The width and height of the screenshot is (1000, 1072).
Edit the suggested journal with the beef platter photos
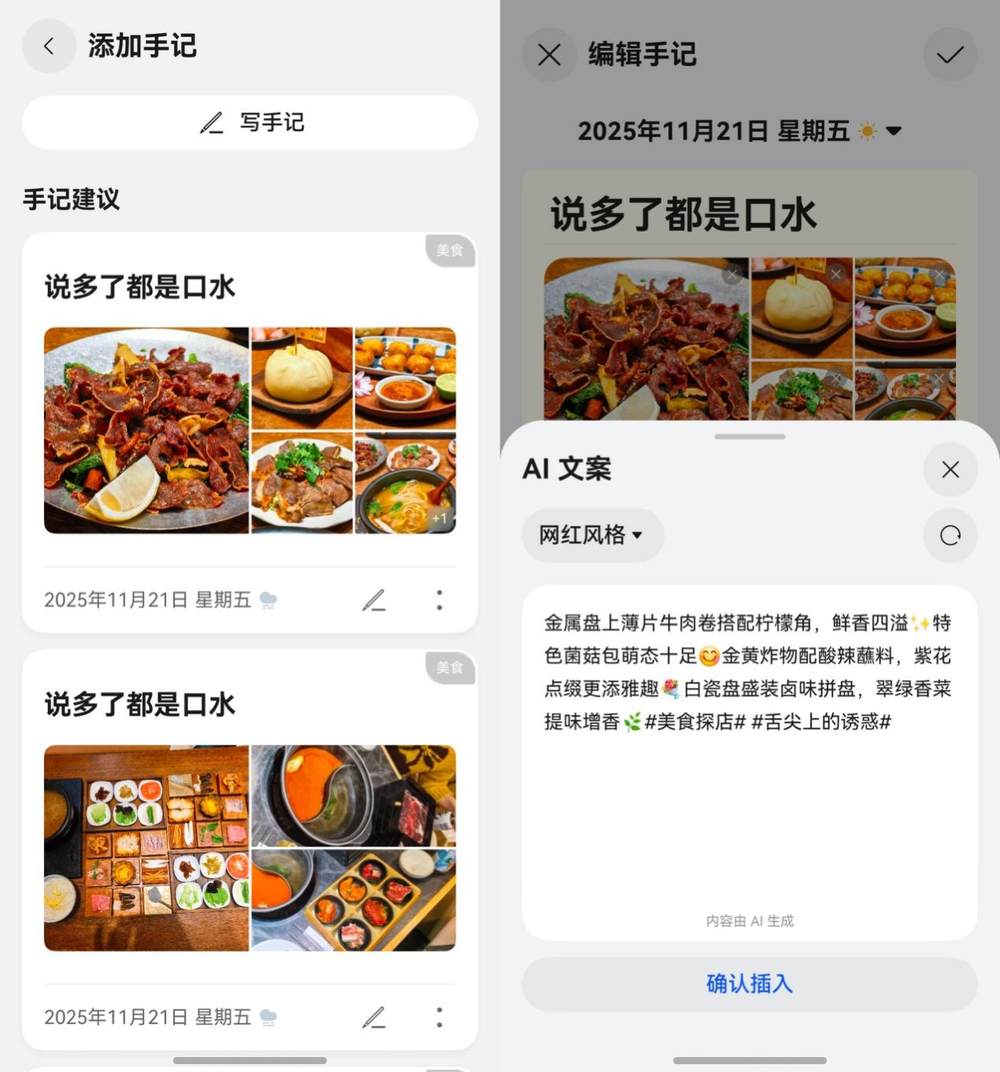373,600
